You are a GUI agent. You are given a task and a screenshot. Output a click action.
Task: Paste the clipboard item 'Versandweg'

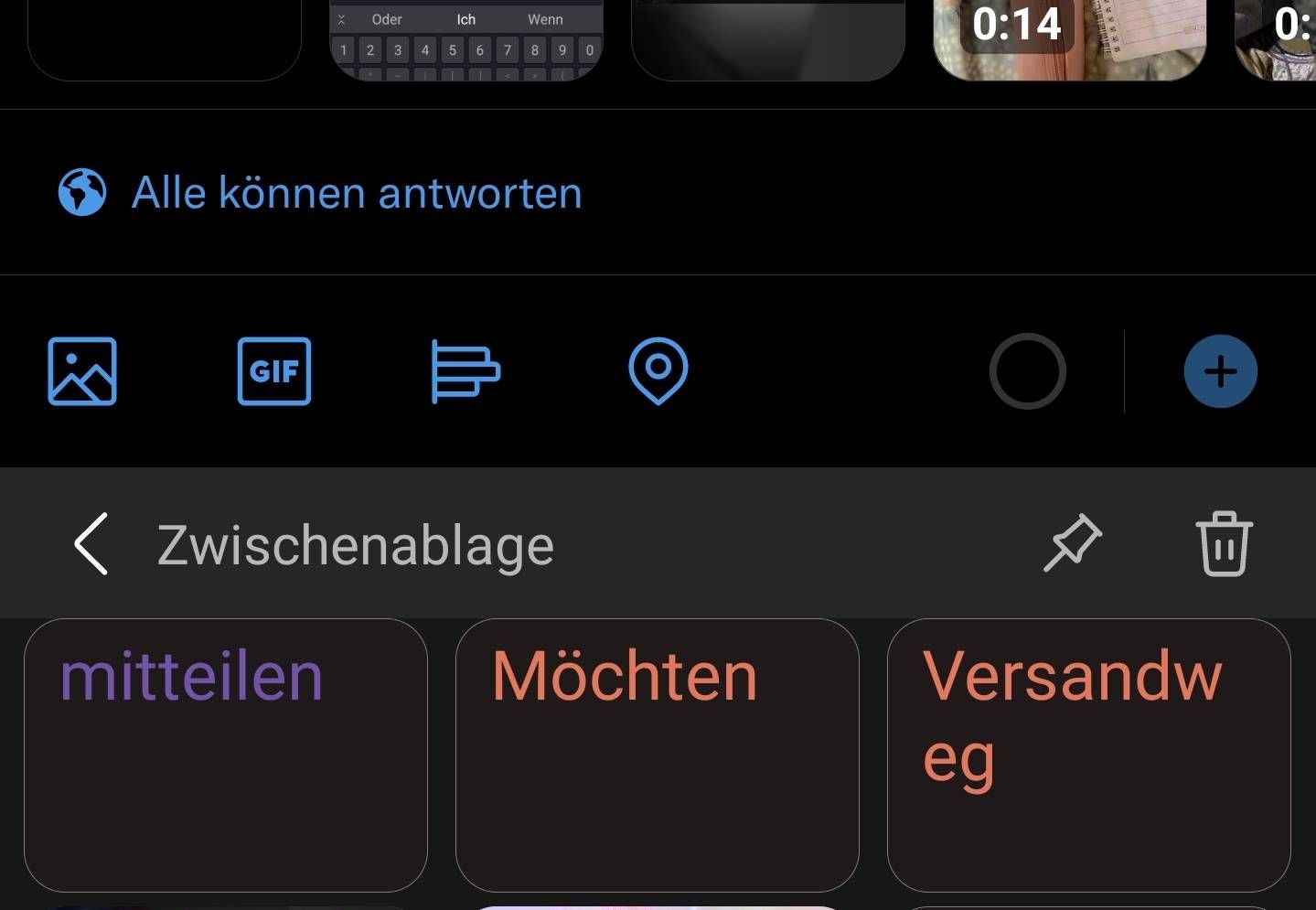click(1088, 755)
